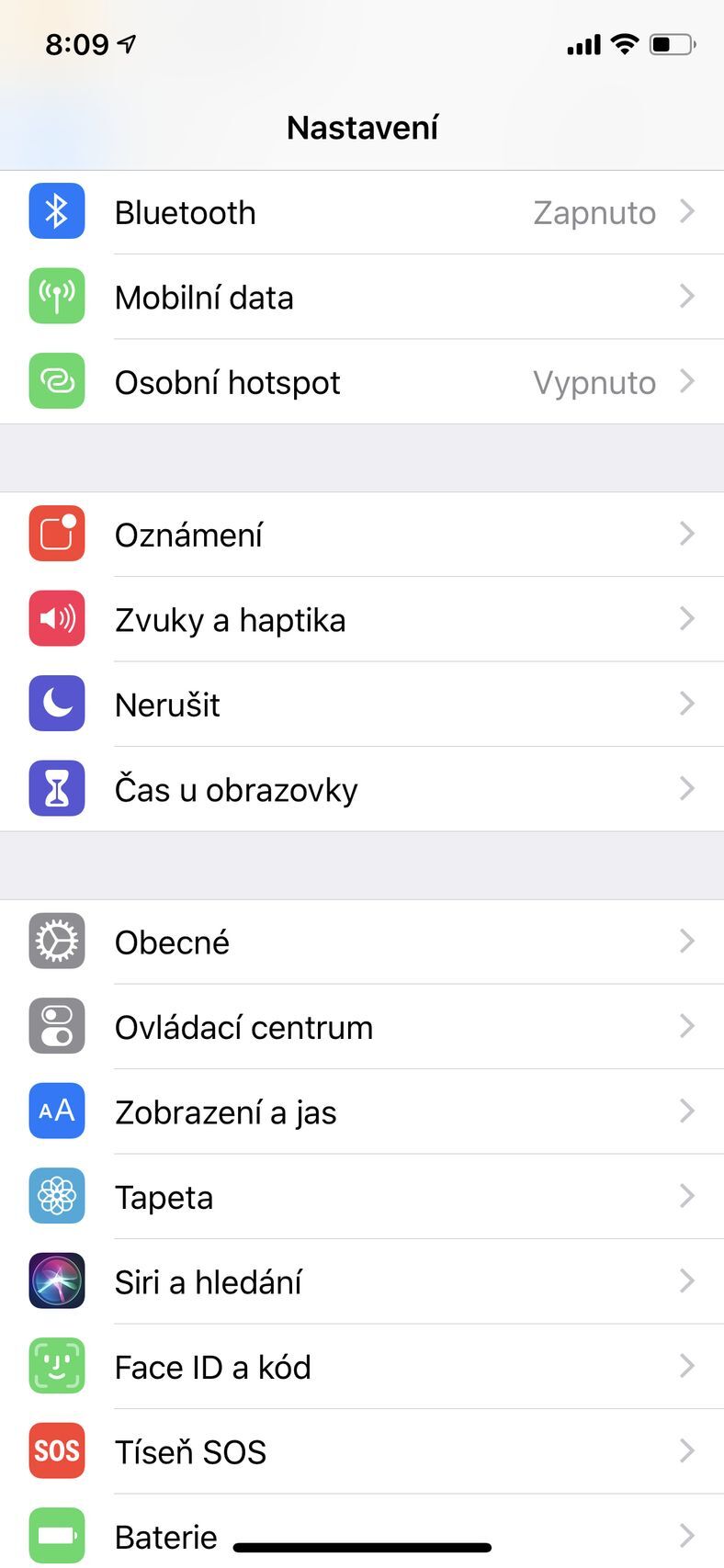Open Ovládací centrum with its chevron

tap(687, 1027)
